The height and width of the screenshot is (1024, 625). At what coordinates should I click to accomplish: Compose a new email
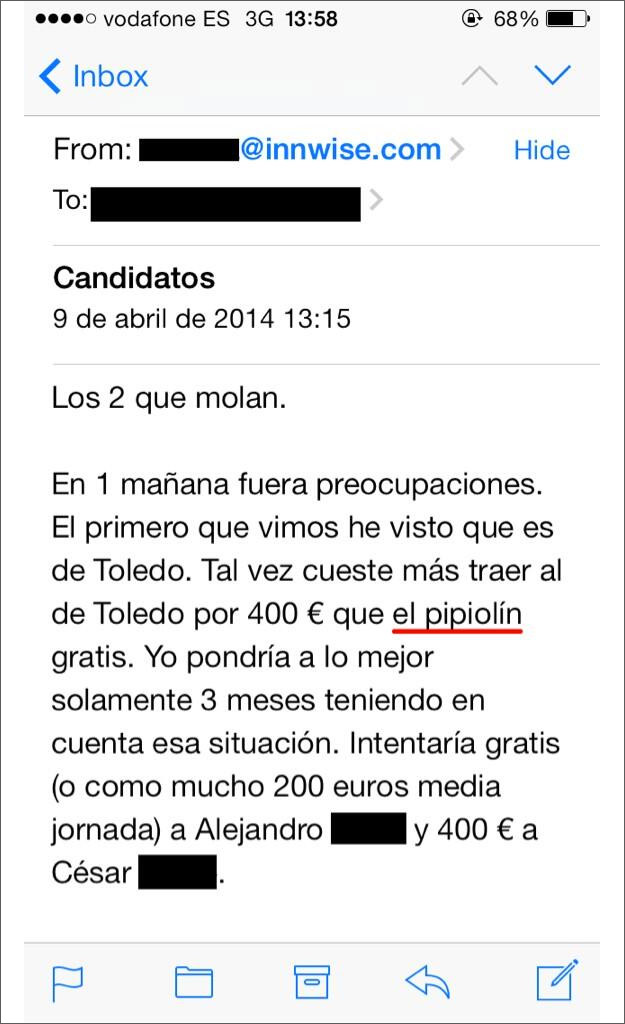556,980
